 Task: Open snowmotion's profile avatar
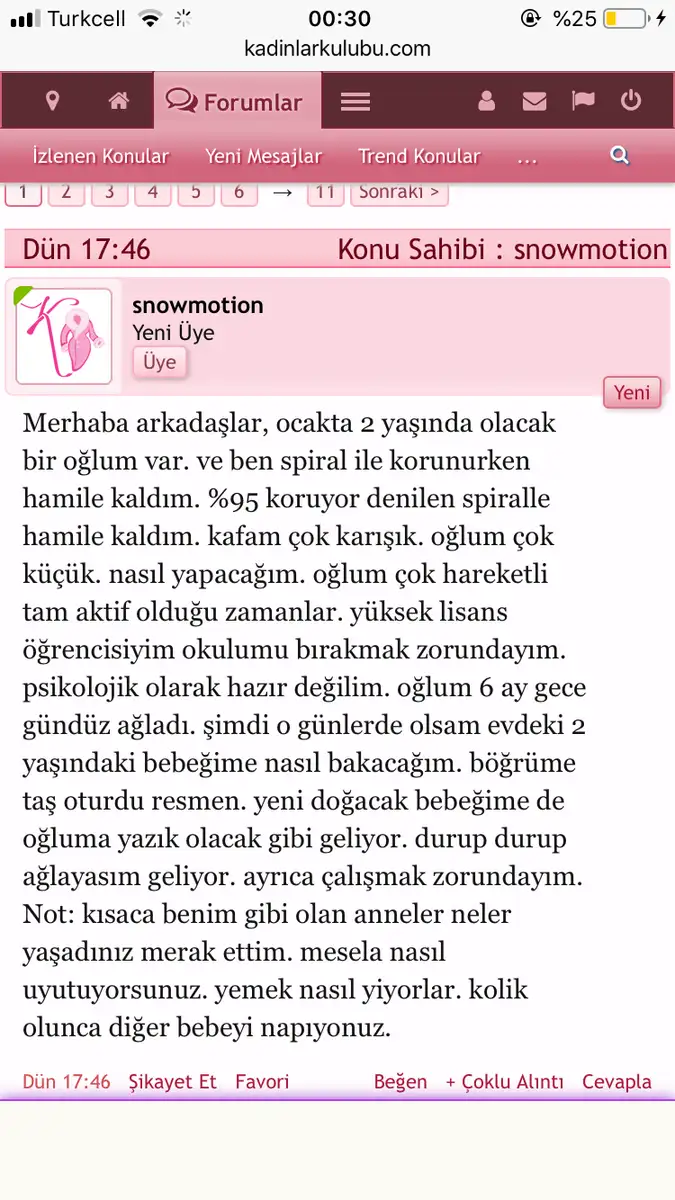[x=63, y=336]
